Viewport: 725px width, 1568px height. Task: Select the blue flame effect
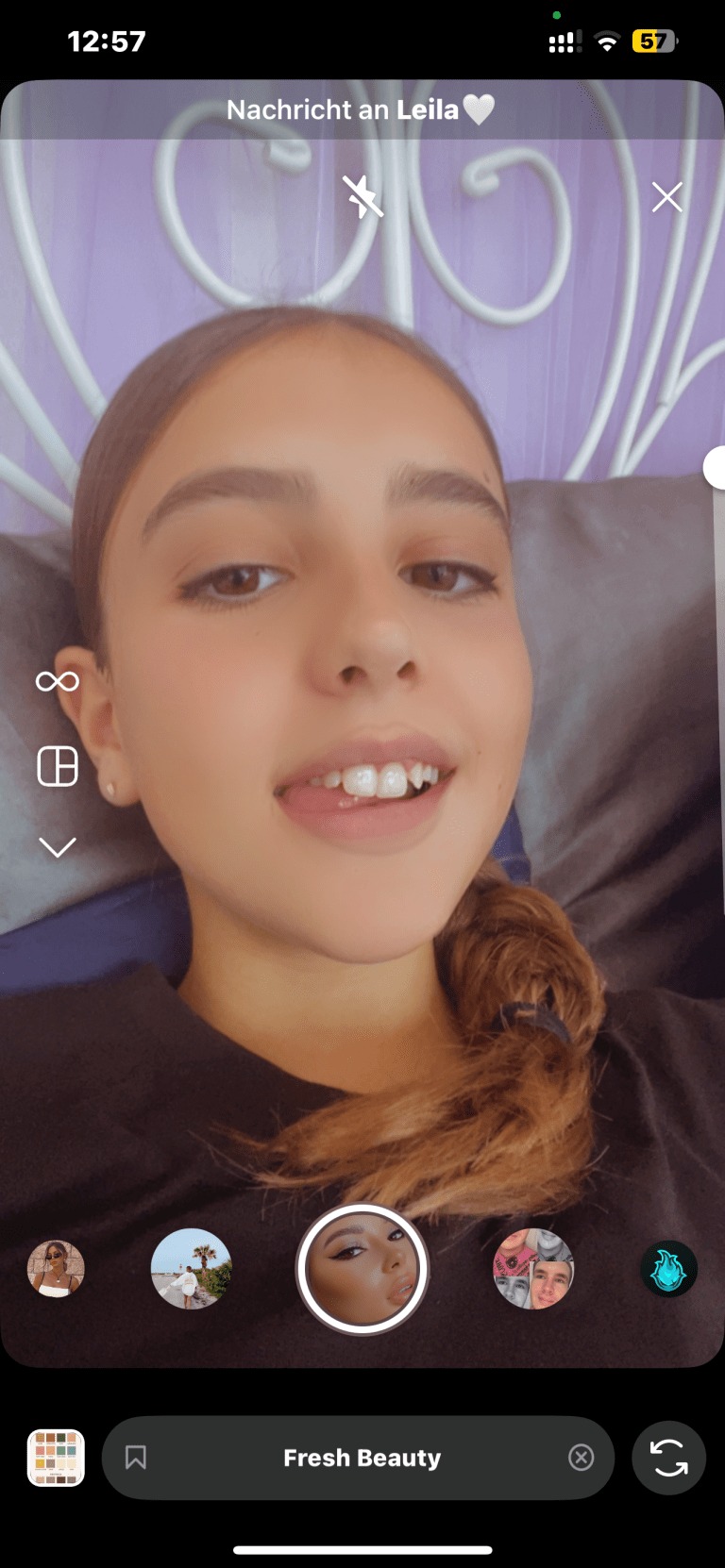(668, 1269)
